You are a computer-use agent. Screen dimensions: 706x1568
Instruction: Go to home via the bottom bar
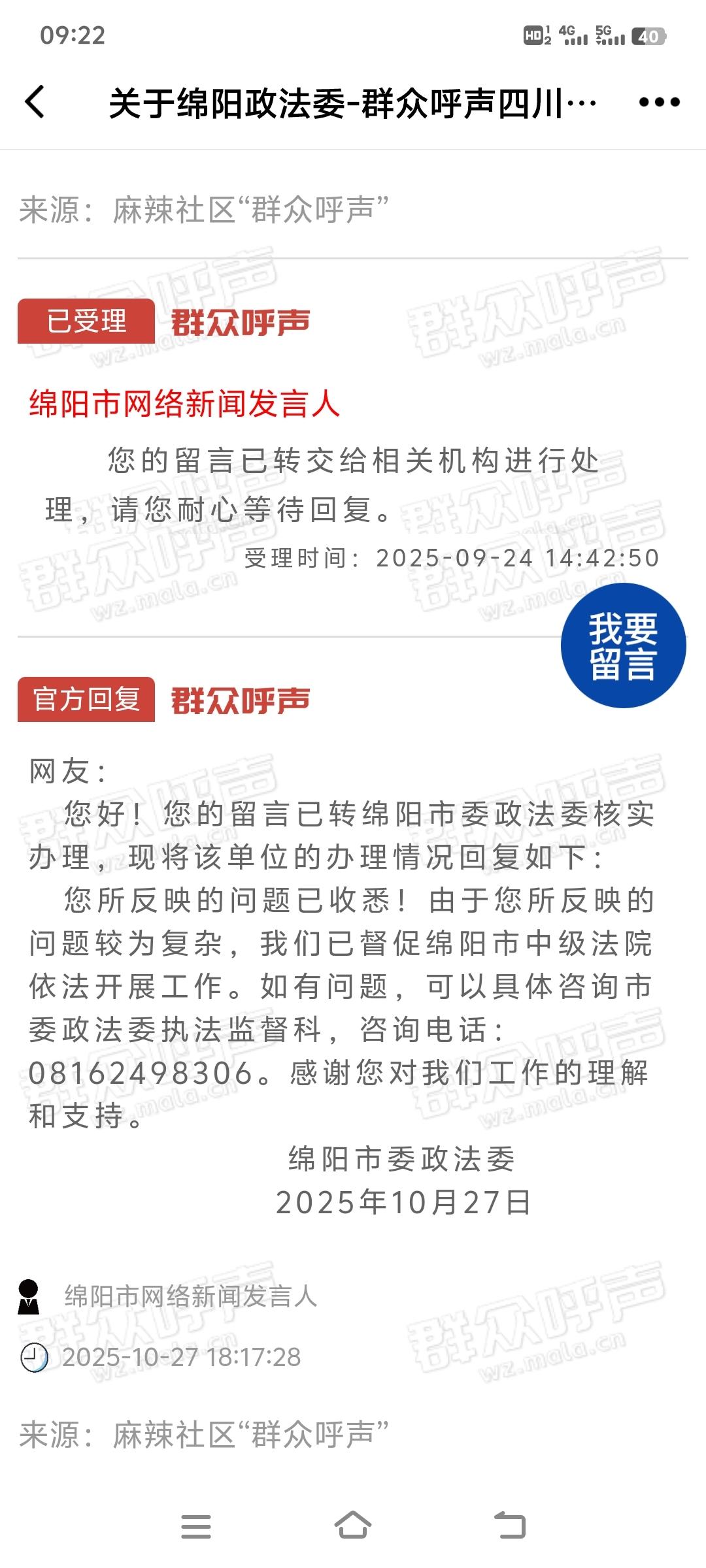click(x=353, y=1526)
